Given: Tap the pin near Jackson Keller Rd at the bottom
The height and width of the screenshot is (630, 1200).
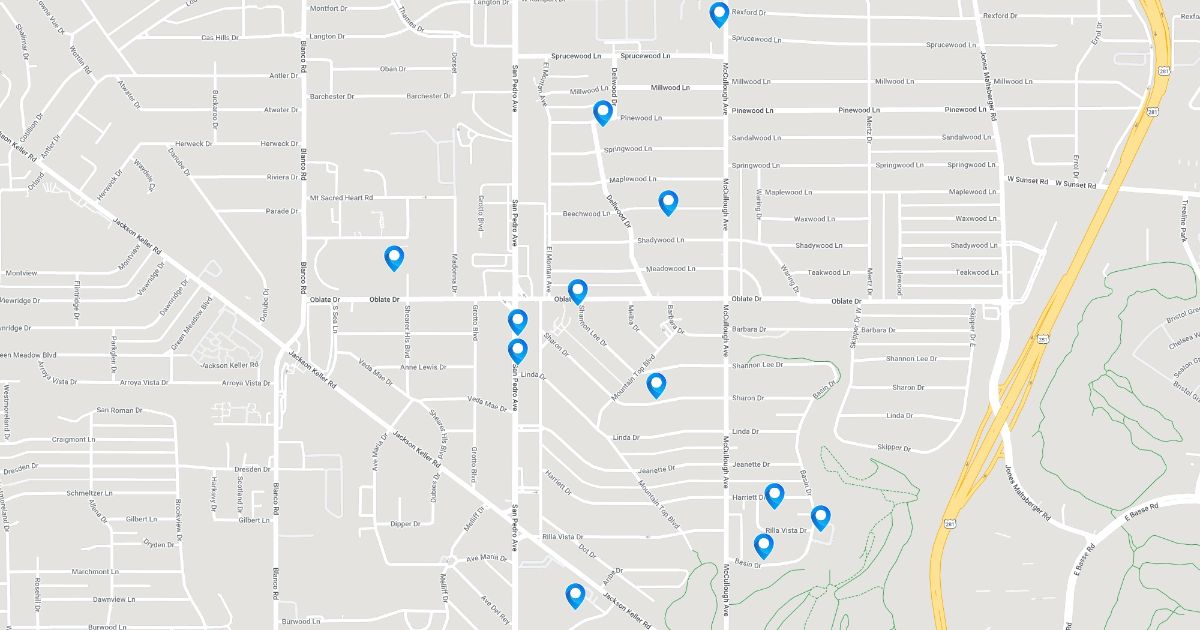Looking at the screenshot, I should 575,596.
